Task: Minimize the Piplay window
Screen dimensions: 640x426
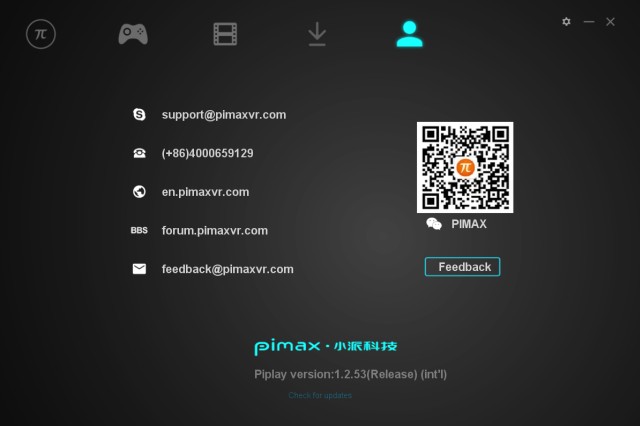Action: click(589, 21)
